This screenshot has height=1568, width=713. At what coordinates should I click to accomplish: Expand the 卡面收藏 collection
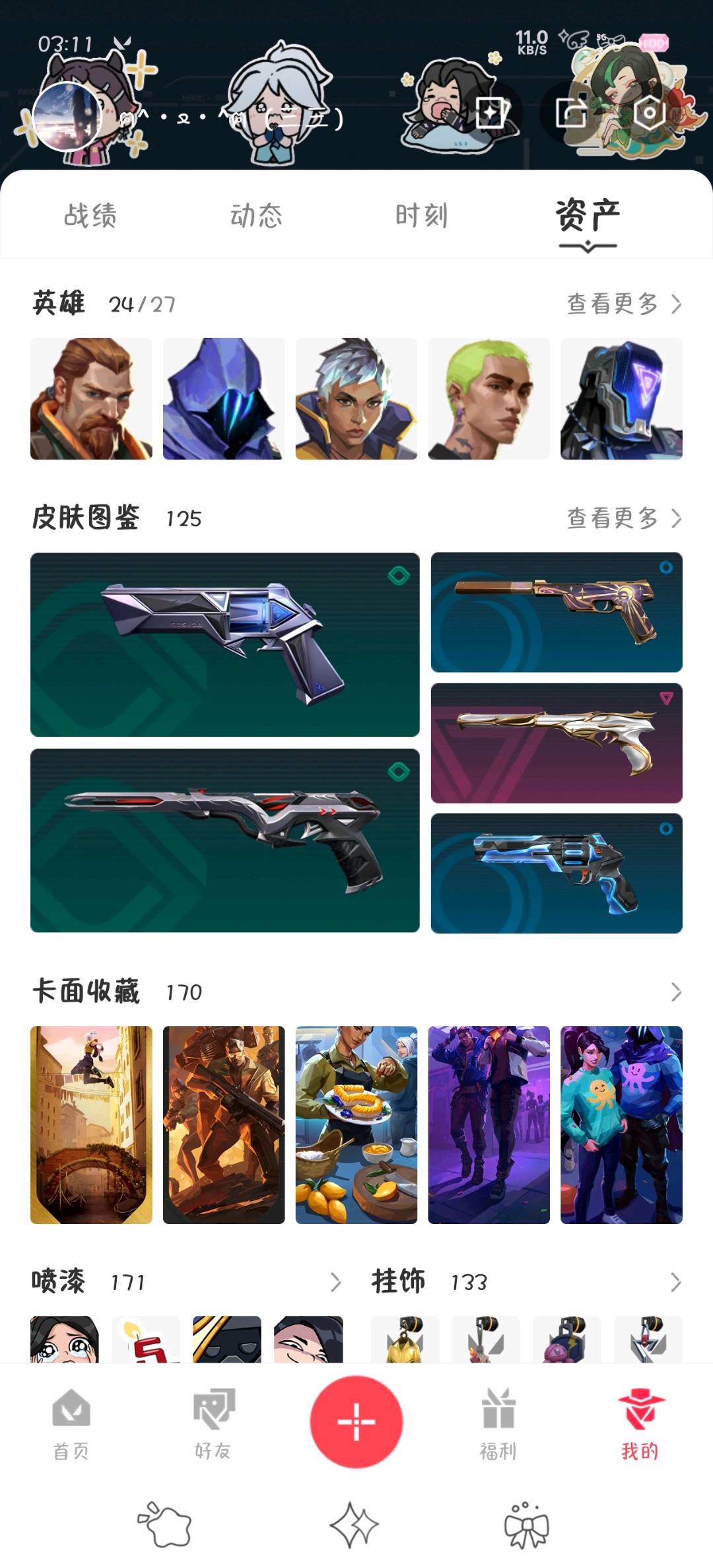pyautogui.click(x=675, y=992)
